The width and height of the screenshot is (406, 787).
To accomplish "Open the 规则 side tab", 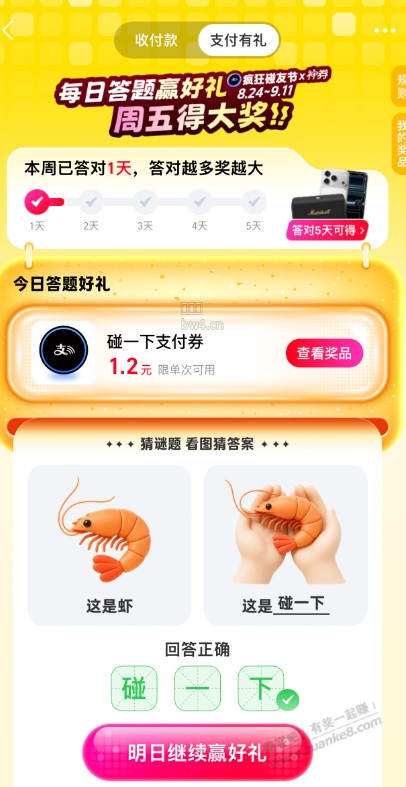I will click(x=399, y=85).
